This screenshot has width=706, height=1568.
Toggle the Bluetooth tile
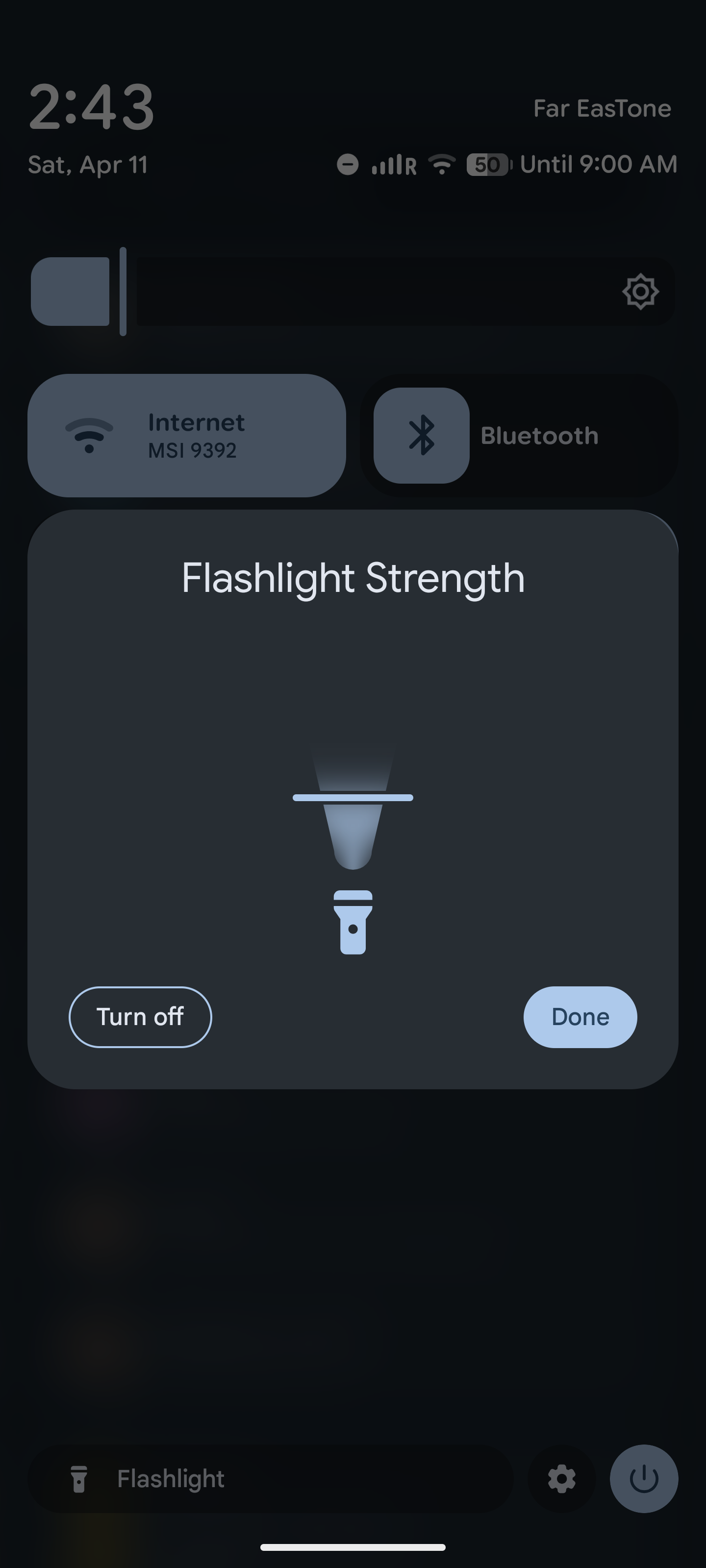coord(422,436)
